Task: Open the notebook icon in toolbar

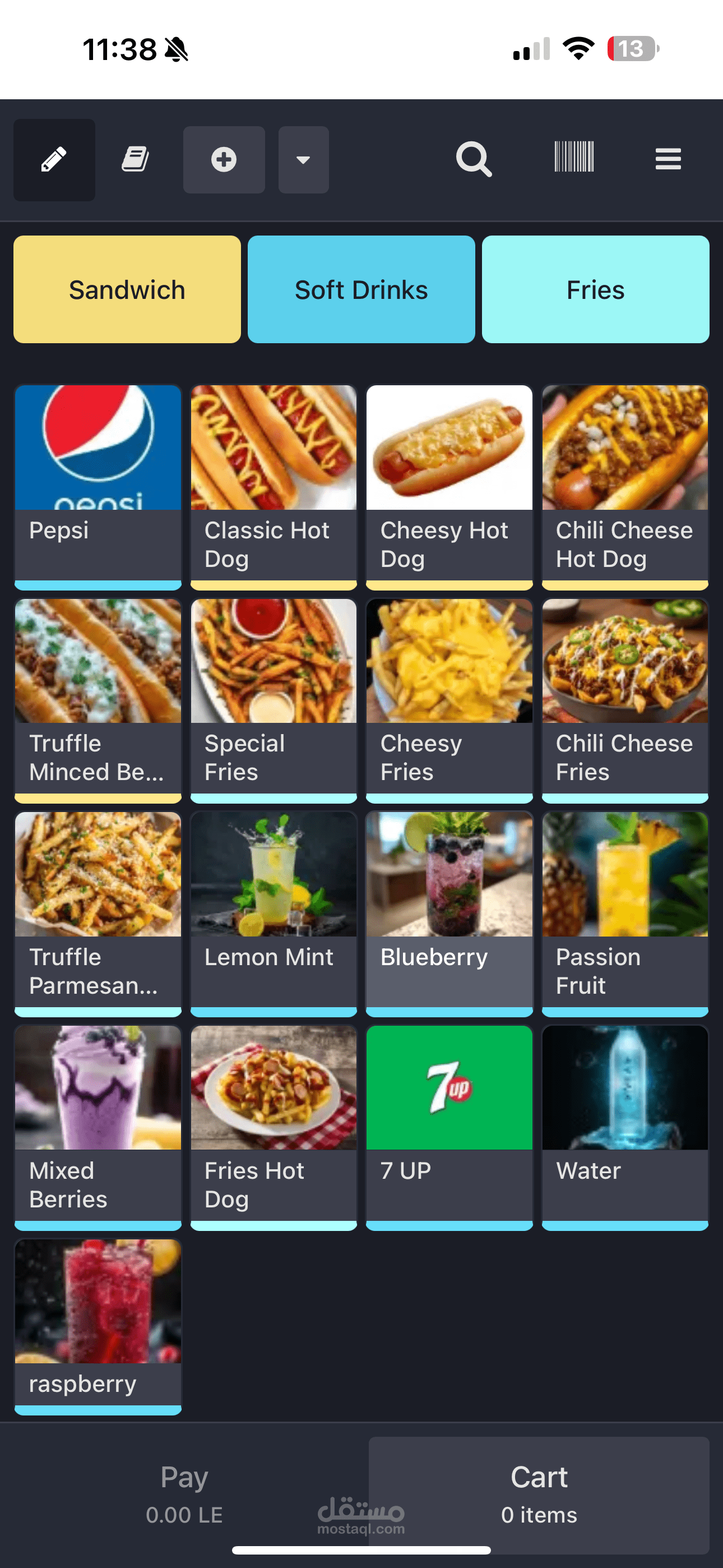Action: [135, 159]
